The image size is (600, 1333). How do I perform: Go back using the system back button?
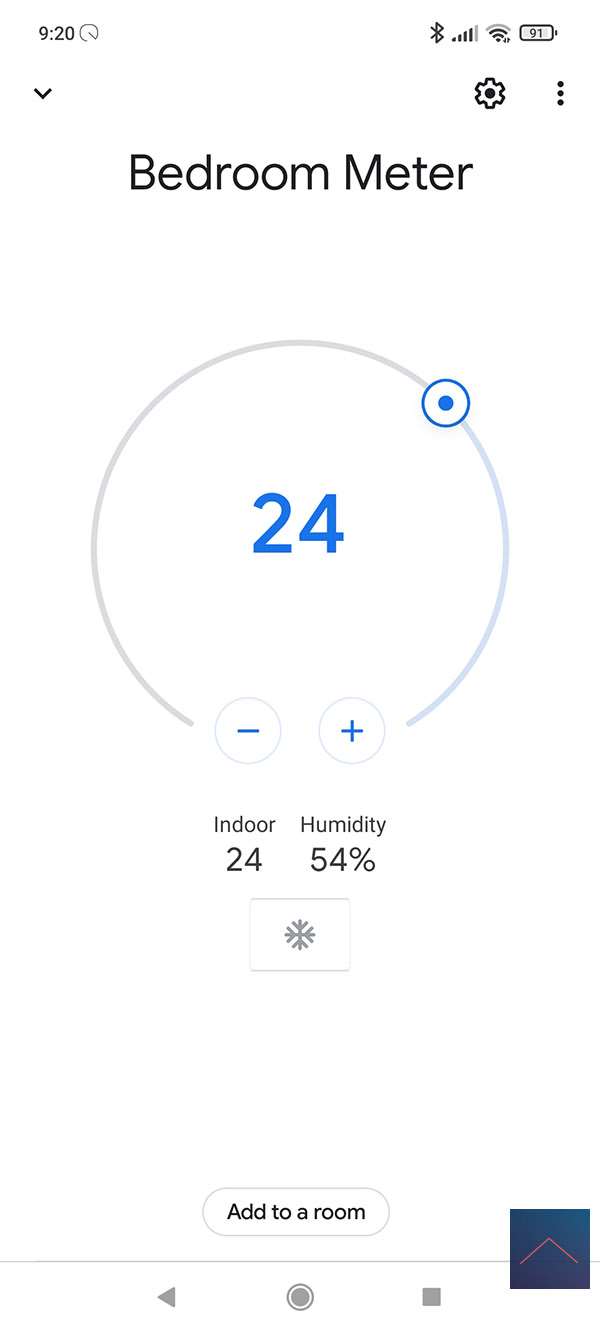(167, 1297)
